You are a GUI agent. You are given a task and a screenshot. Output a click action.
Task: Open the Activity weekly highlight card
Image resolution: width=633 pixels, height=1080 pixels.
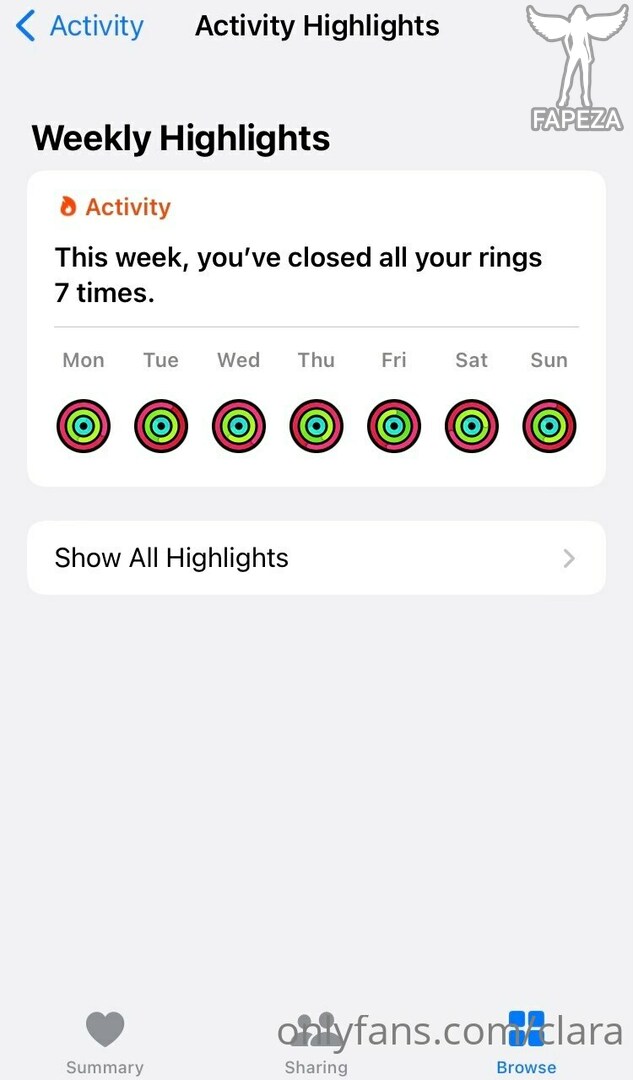pos(316,329)
